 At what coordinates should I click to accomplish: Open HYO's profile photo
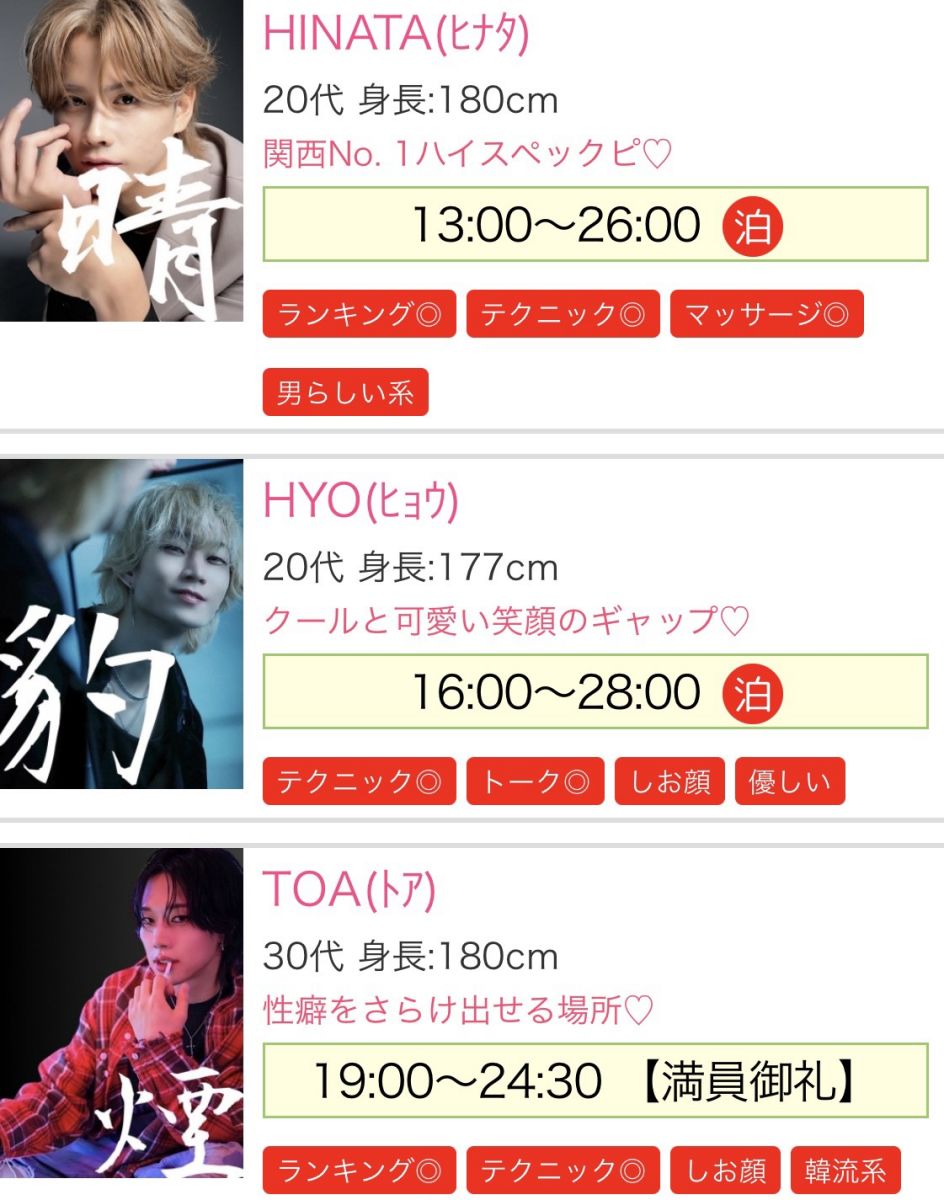121,623
